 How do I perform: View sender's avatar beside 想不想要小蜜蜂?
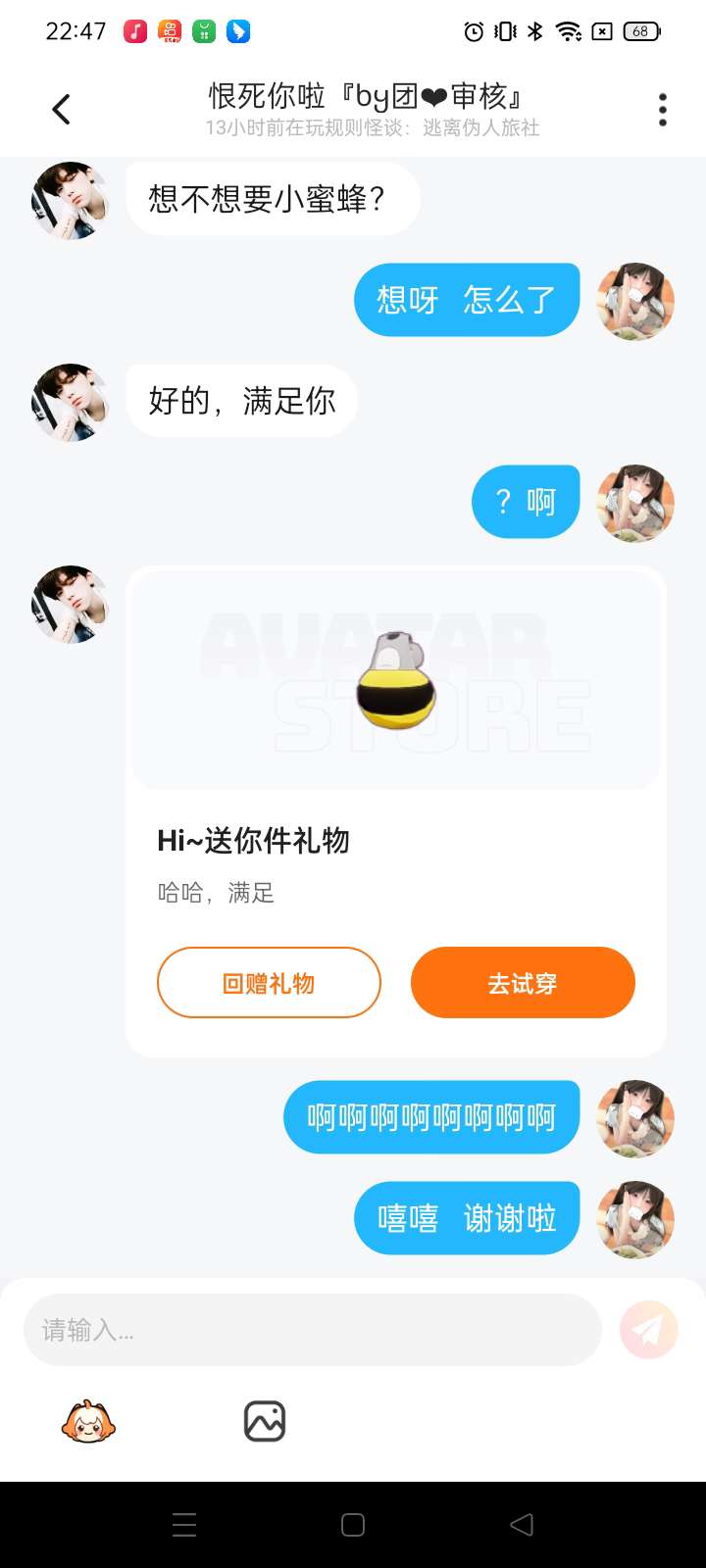pyautogui.click(x=70, y=201)
